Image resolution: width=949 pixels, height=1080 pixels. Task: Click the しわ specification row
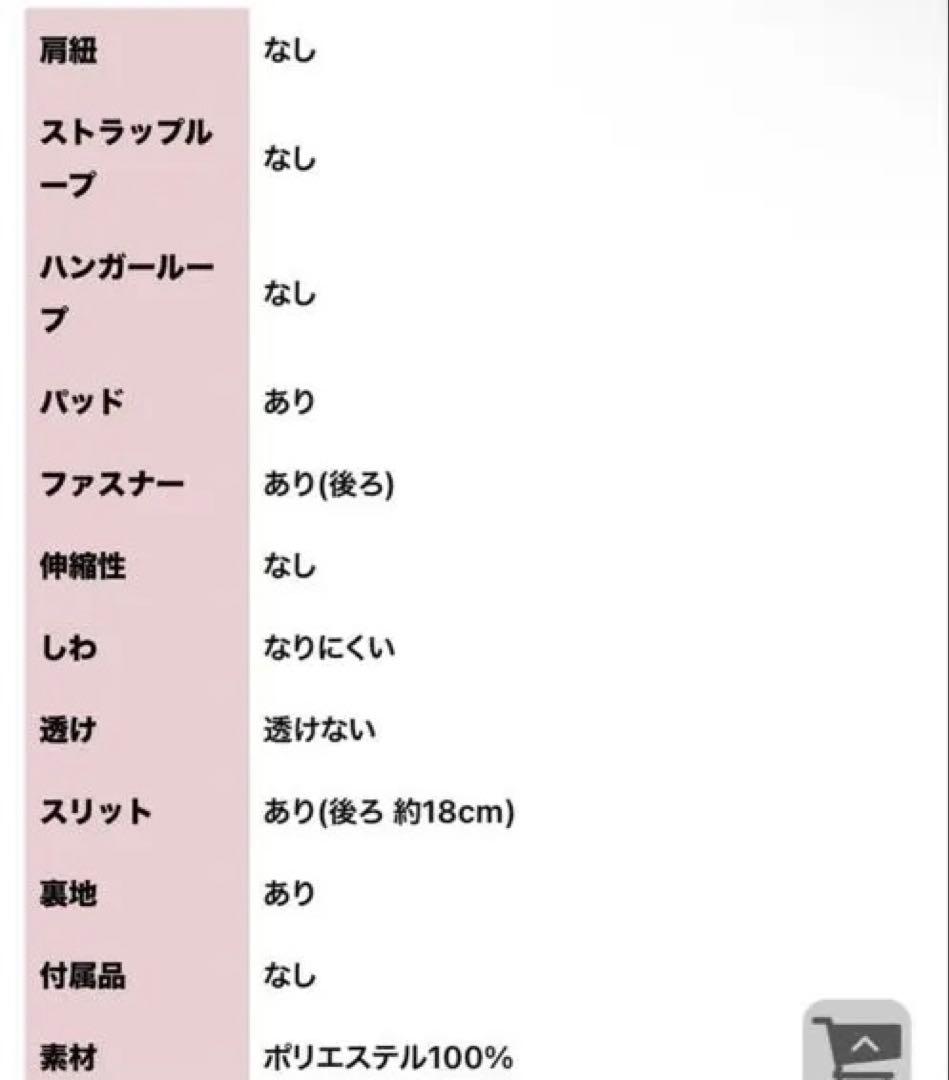pos(65,648)
